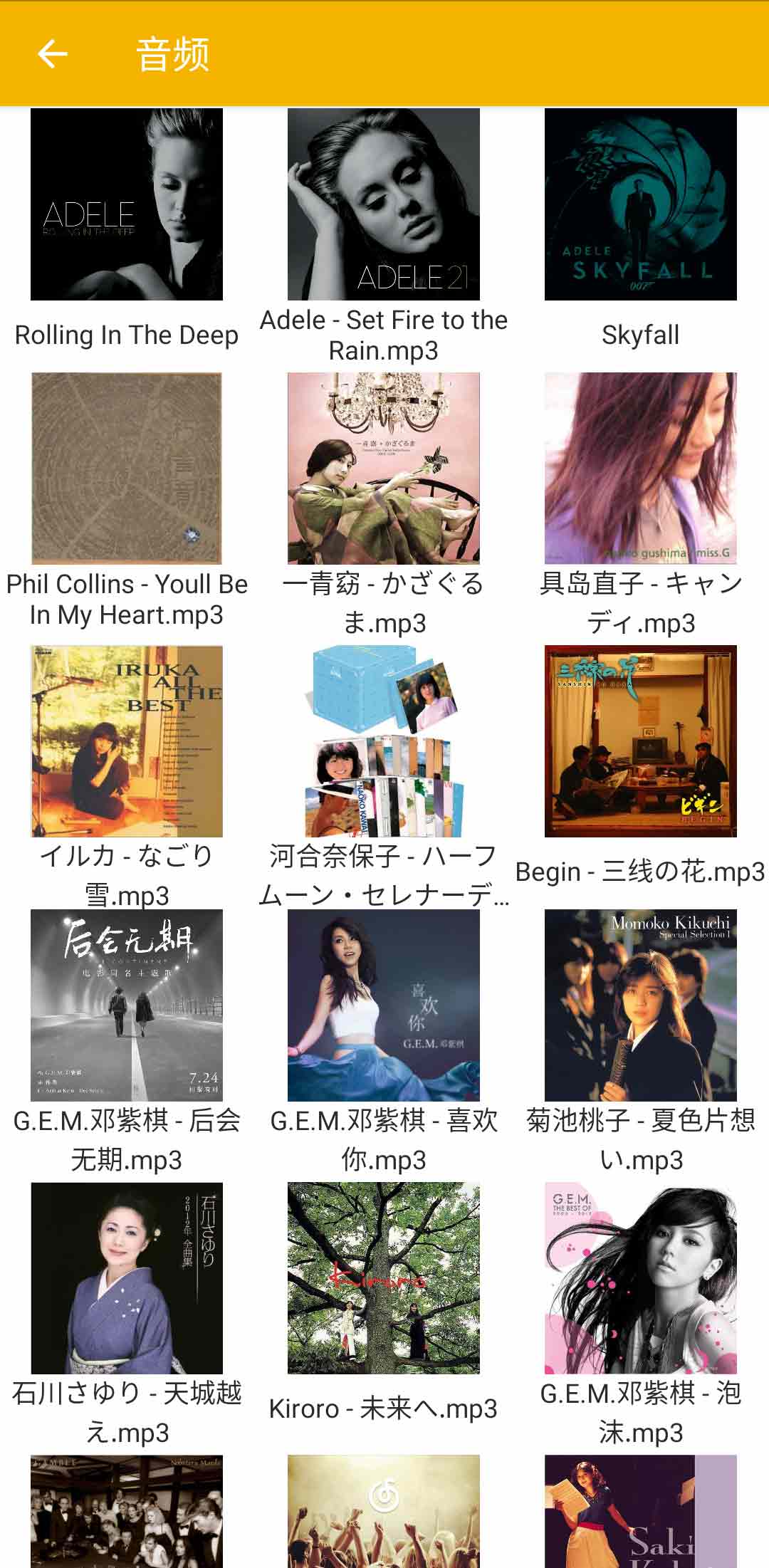769x1568 pixels.
Task: Open G.E.M.邓紫棋 - 后会无期.mp3
Action: click(x=127, y=1005)
